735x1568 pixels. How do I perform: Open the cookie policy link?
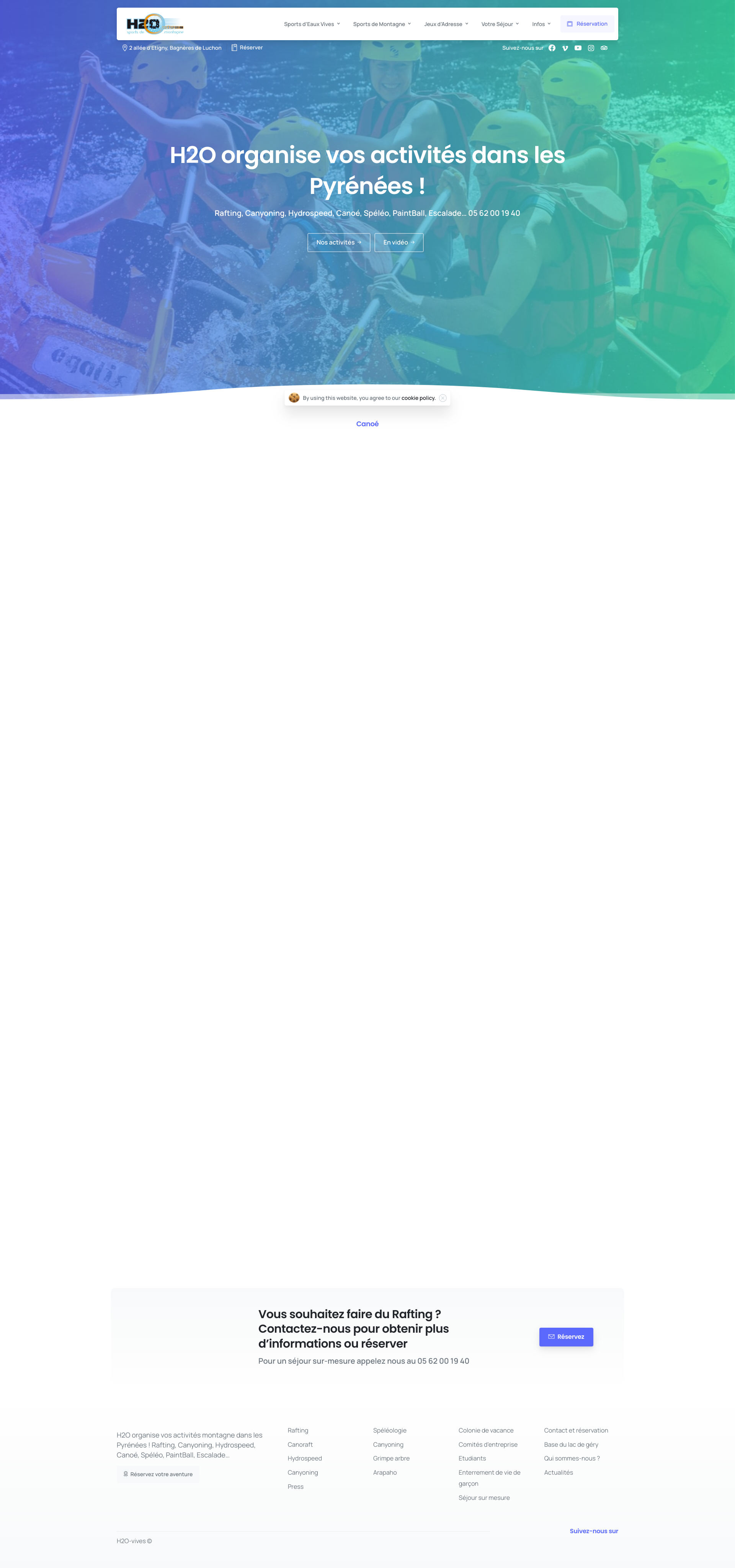tap(418, 398)
